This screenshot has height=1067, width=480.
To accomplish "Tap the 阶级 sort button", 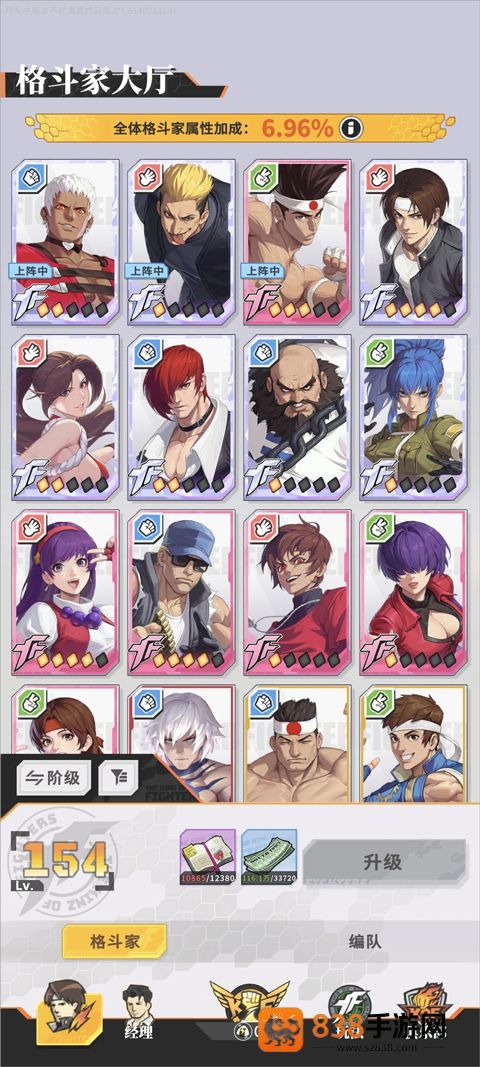I will tap(54, 777).
